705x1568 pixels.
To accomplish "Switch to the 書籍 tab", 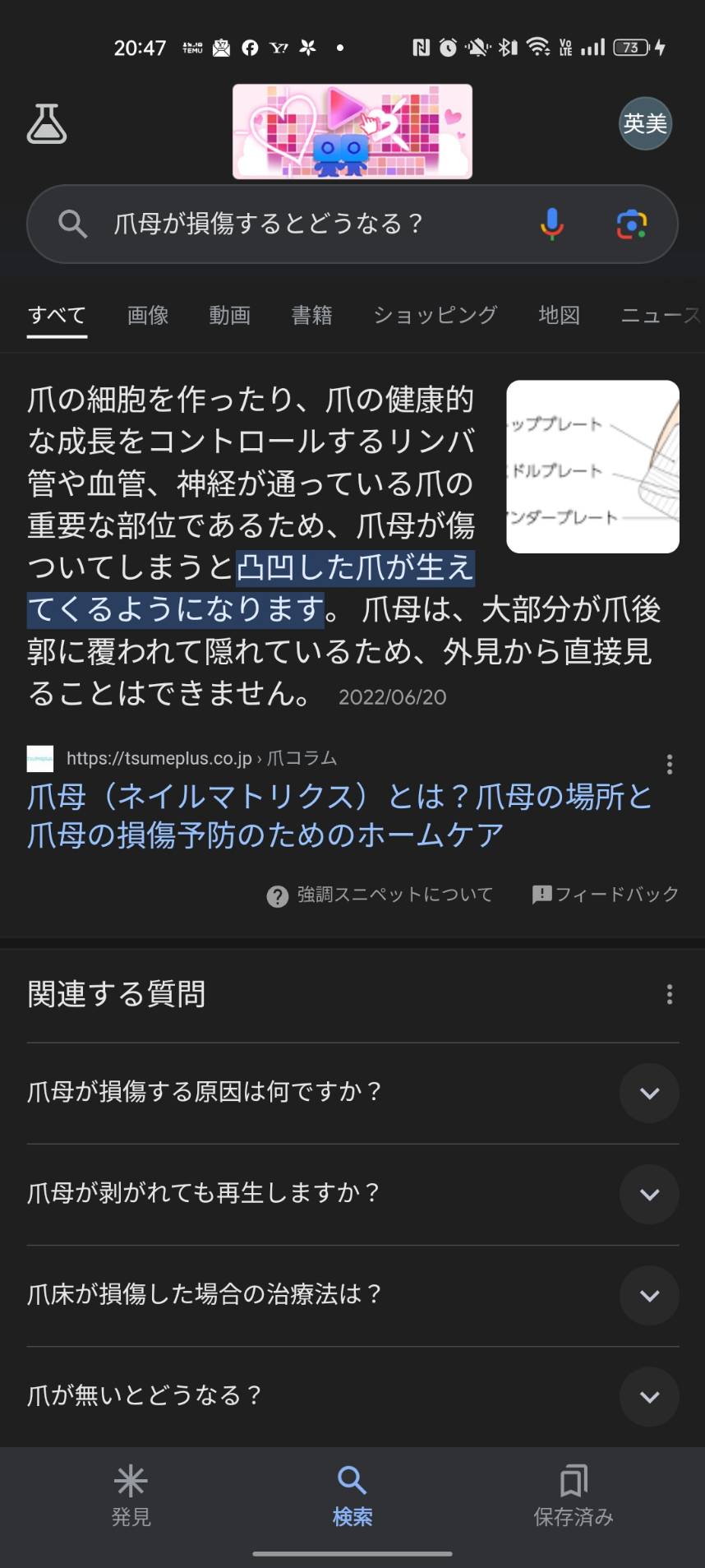I will 311,315.
